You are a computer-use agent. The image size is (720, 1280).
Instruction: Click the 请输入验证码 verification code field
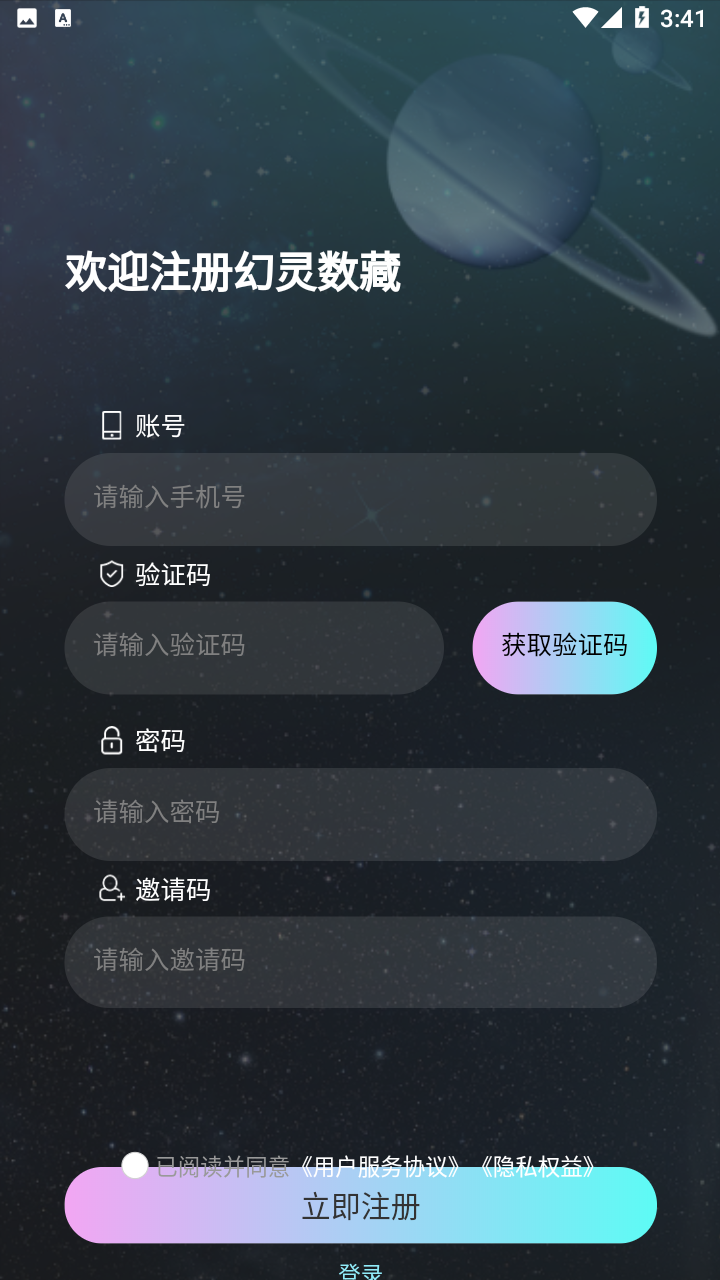click(253, 647)
